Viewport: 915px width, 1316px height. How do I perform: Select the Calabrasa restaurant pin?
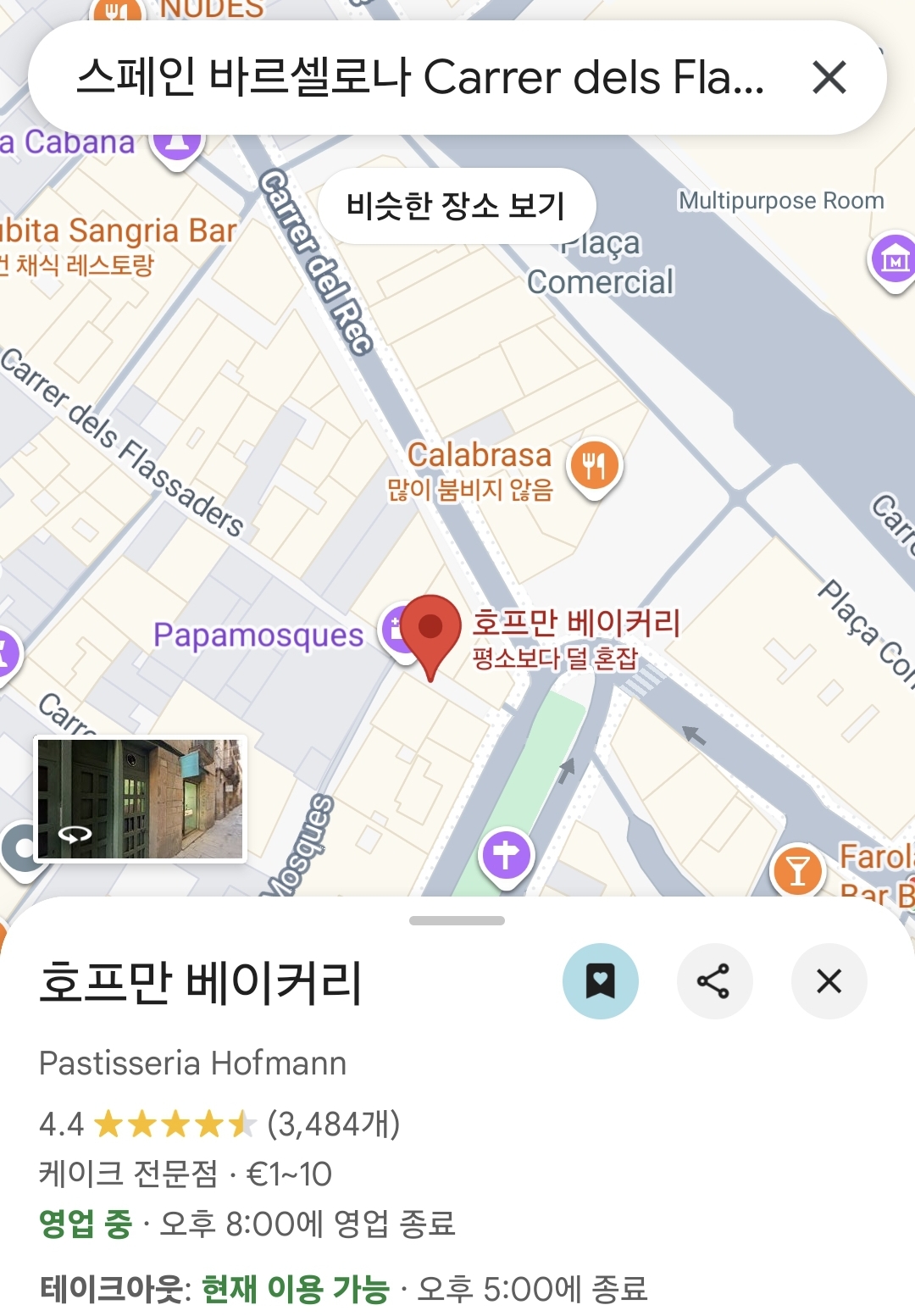(596, 466)
